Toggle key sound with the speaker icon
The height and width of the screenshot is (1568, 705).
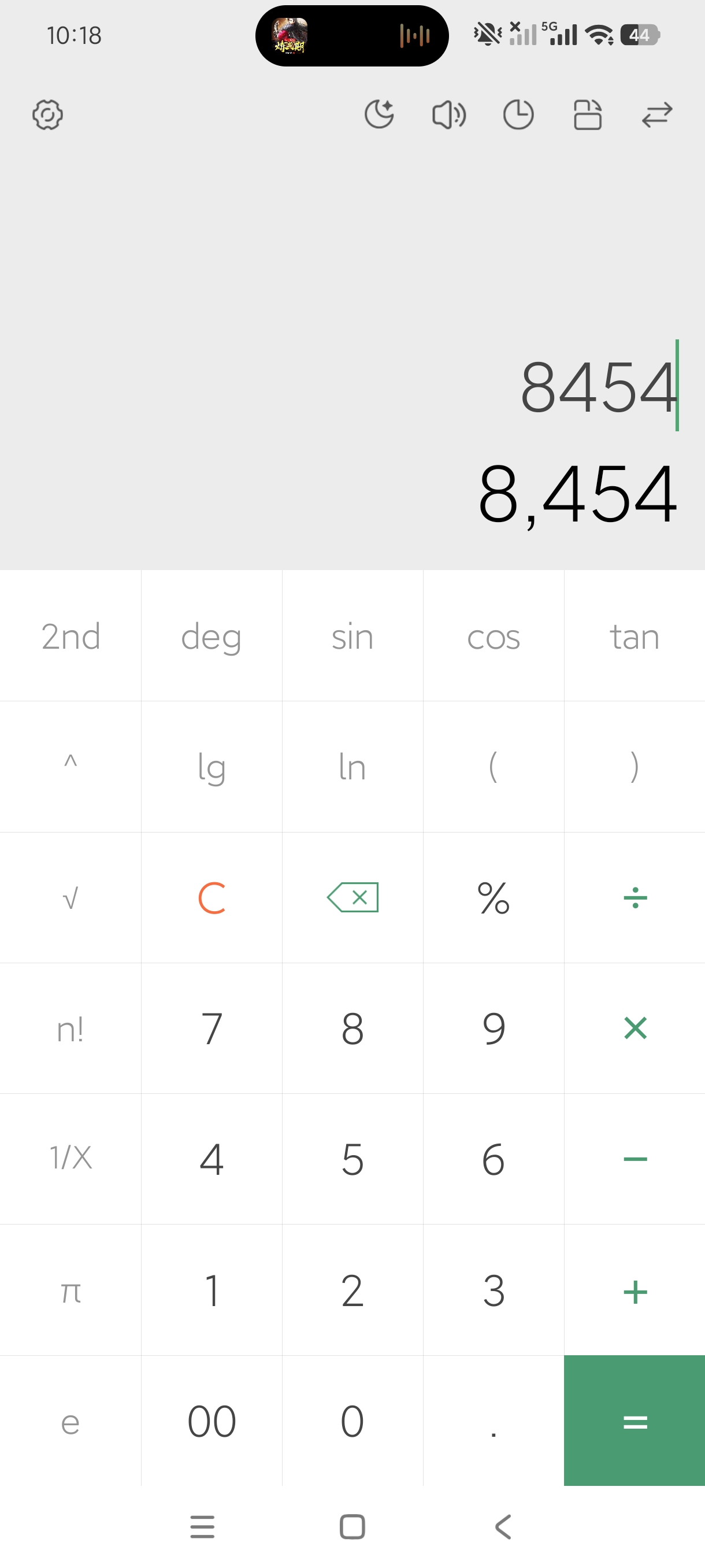coord(449,114)
